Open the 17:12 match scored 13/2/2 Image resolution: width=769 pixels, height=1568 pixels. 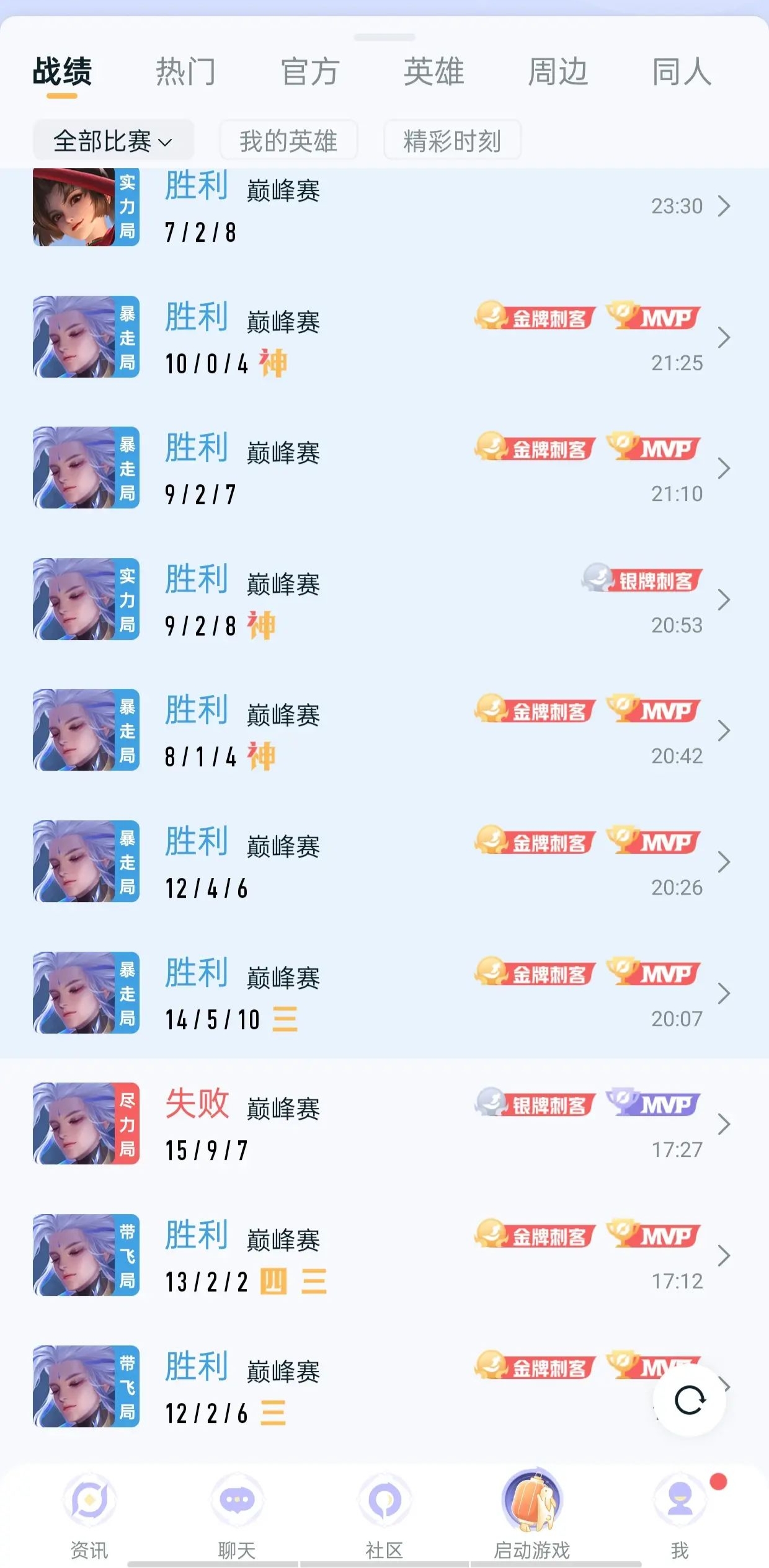pyautogui.click(x=384, y=1256)
